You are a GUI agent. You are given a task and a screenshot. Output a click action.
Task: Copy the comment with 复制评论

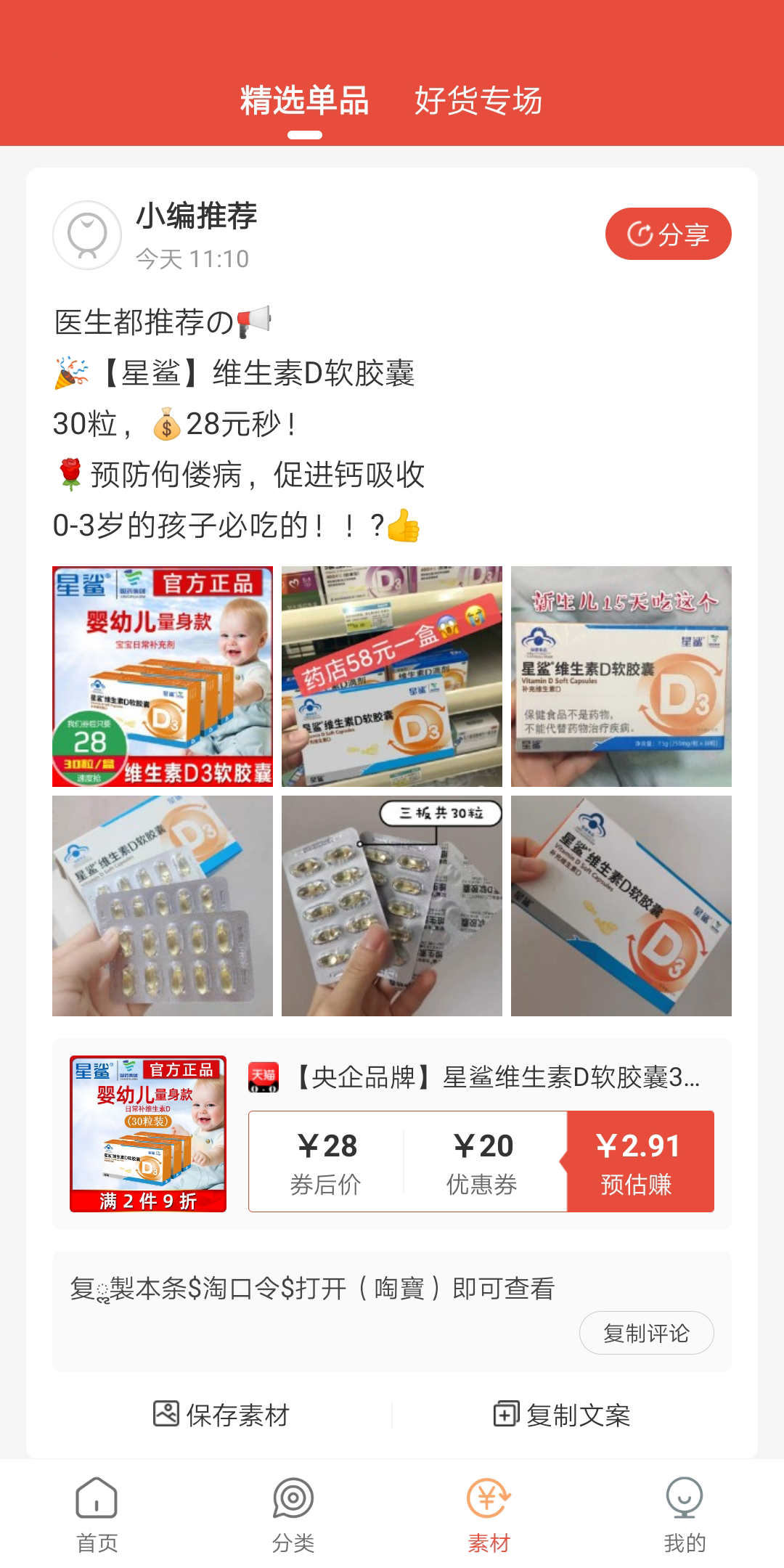point(646,1333)
